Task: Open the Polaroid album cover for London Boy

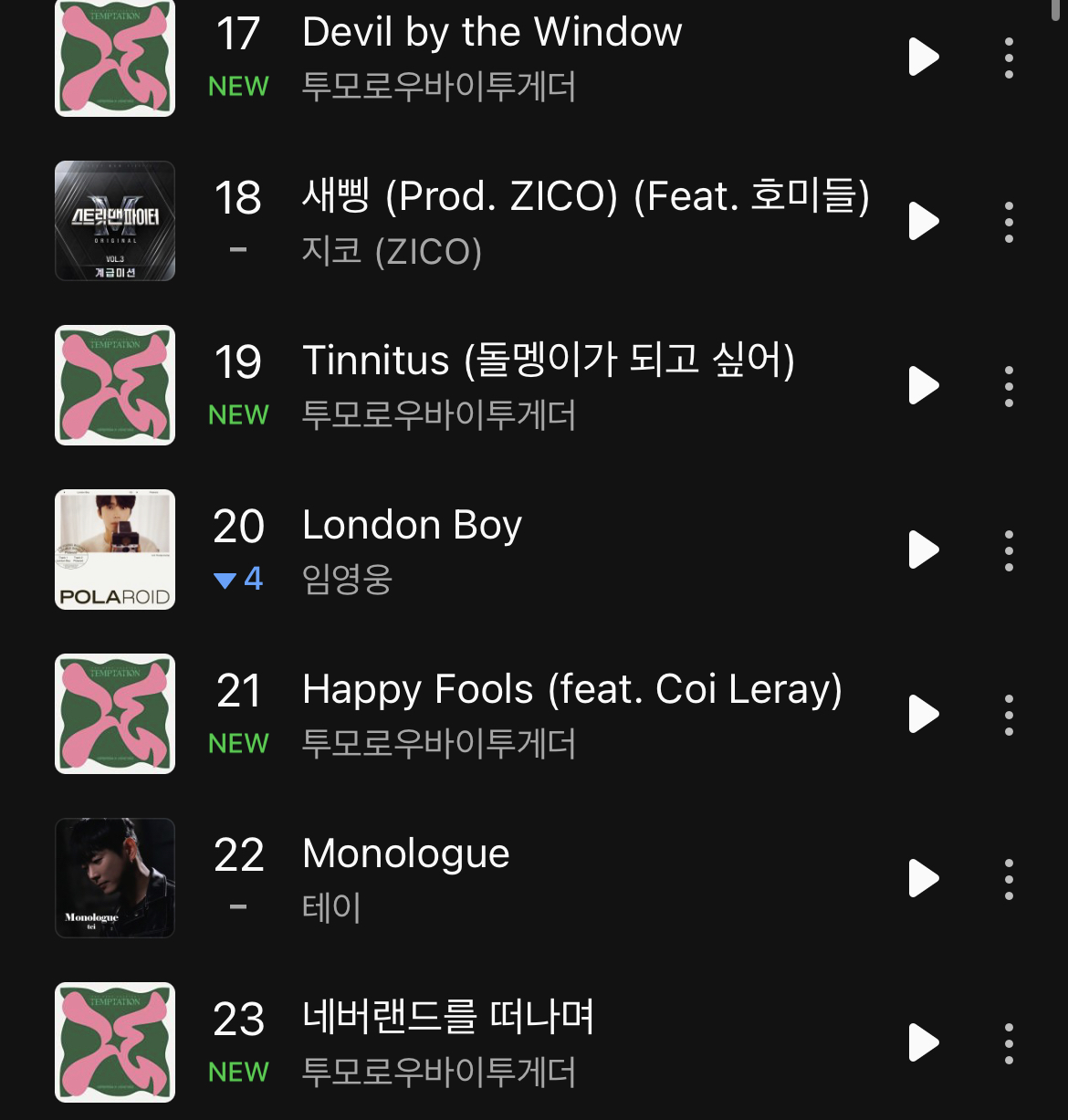Action: [115, 550]
